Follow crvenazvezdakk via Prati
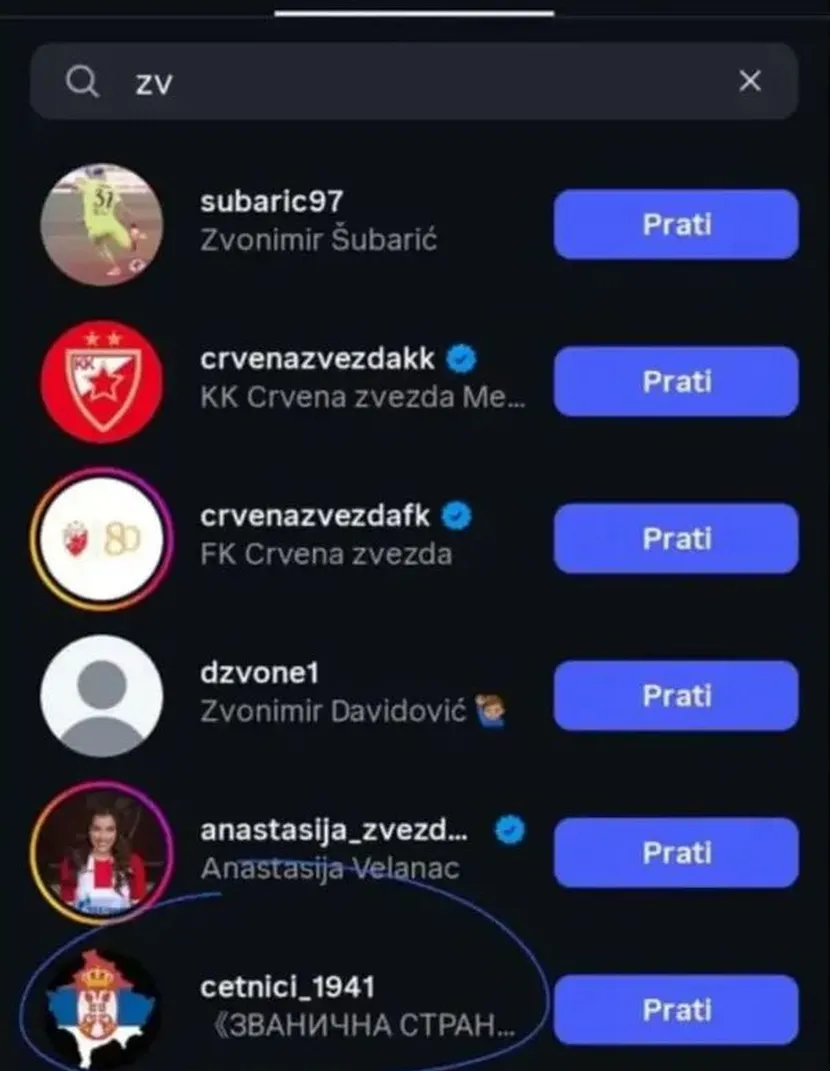 [x=676, y=381]
